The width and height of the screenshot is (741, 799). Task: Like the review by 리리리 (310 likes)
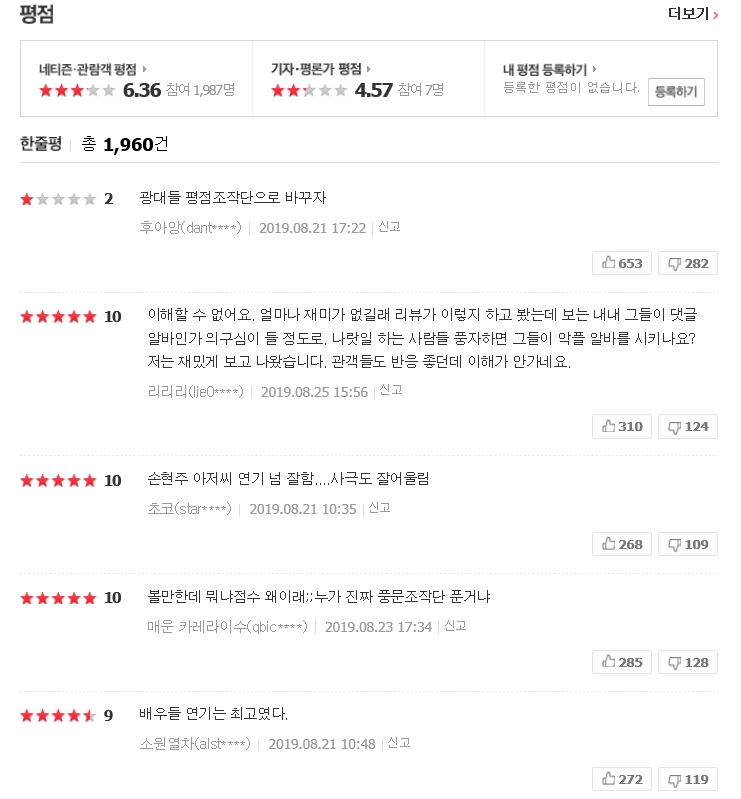pos(621,426)
